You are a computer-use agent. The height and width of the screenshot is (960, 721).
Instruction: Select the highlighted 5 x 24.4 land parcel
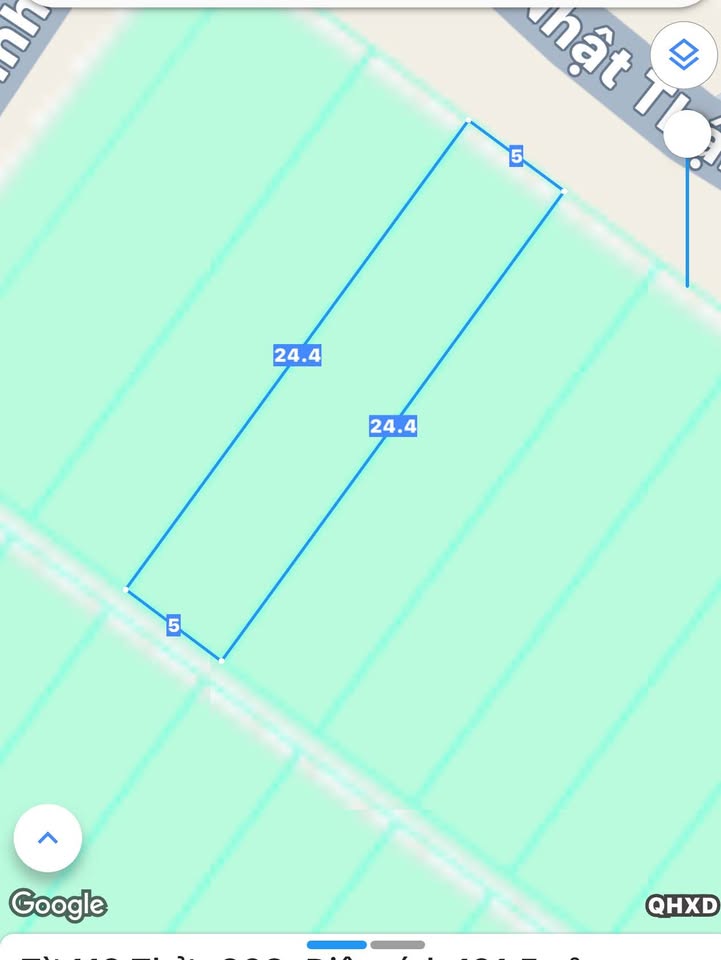pyautogui.click(x=345, y=390)
